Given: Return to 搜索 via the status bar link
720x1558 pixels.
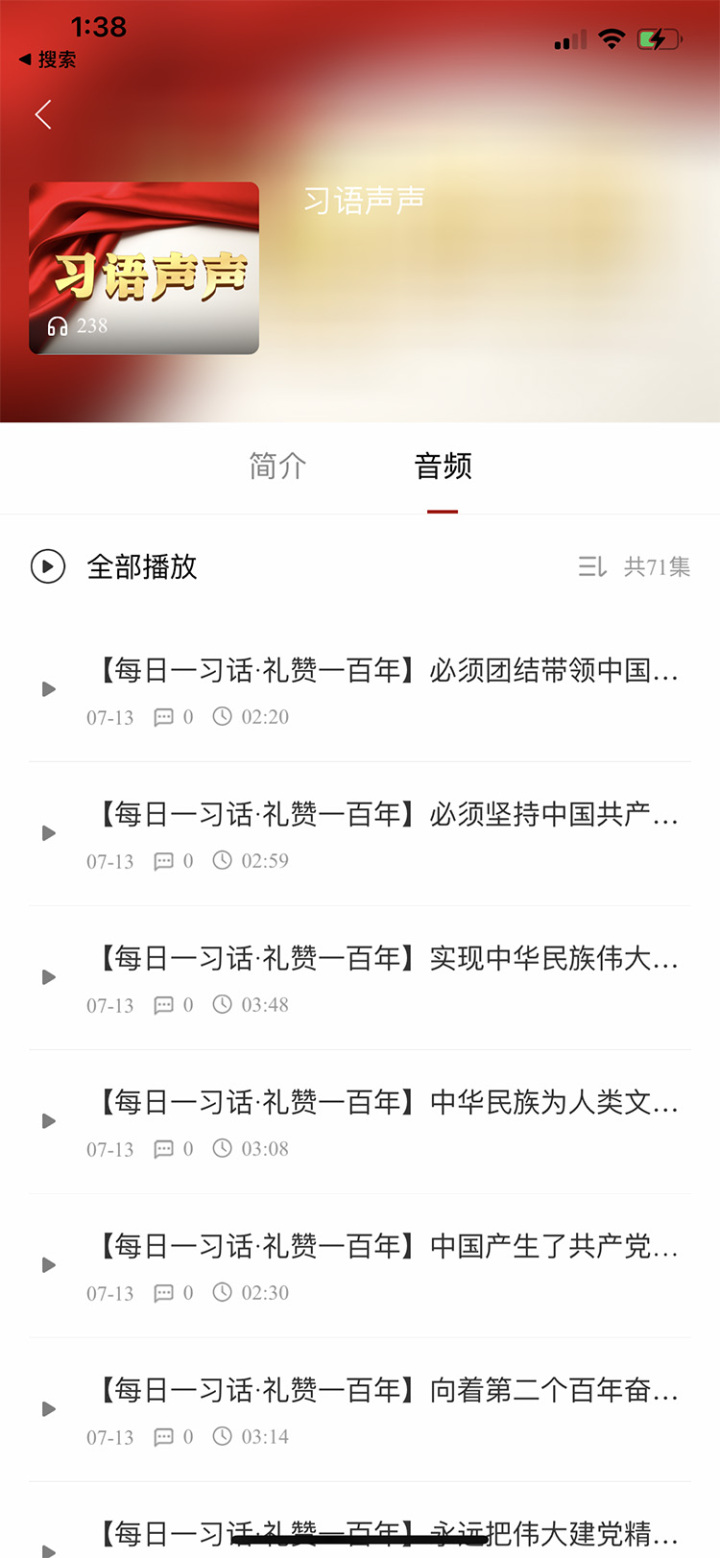Looking at the screenshot, I should pos(48,60).
